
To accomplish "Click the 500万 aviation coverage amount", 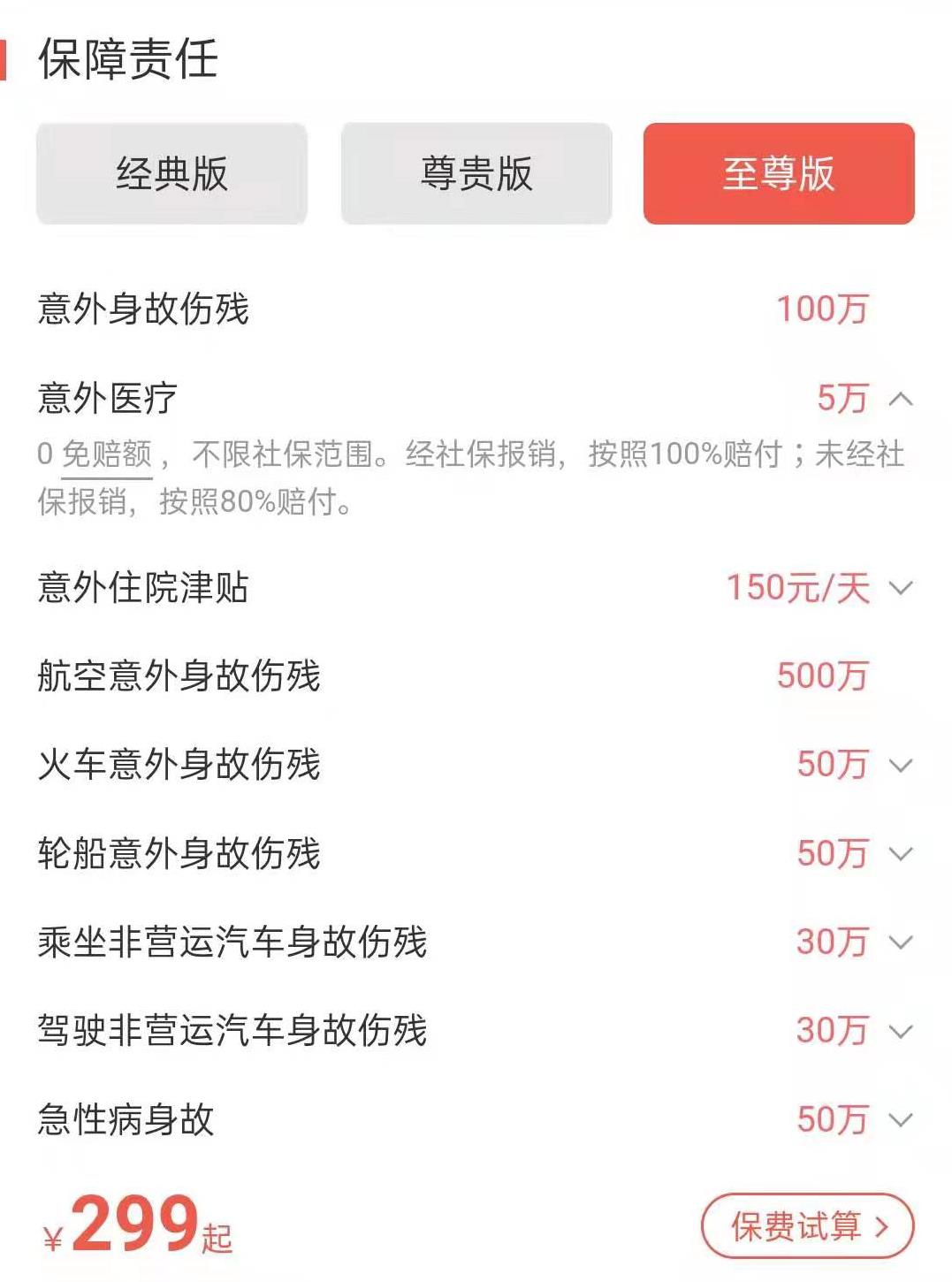I will (820, 675).
